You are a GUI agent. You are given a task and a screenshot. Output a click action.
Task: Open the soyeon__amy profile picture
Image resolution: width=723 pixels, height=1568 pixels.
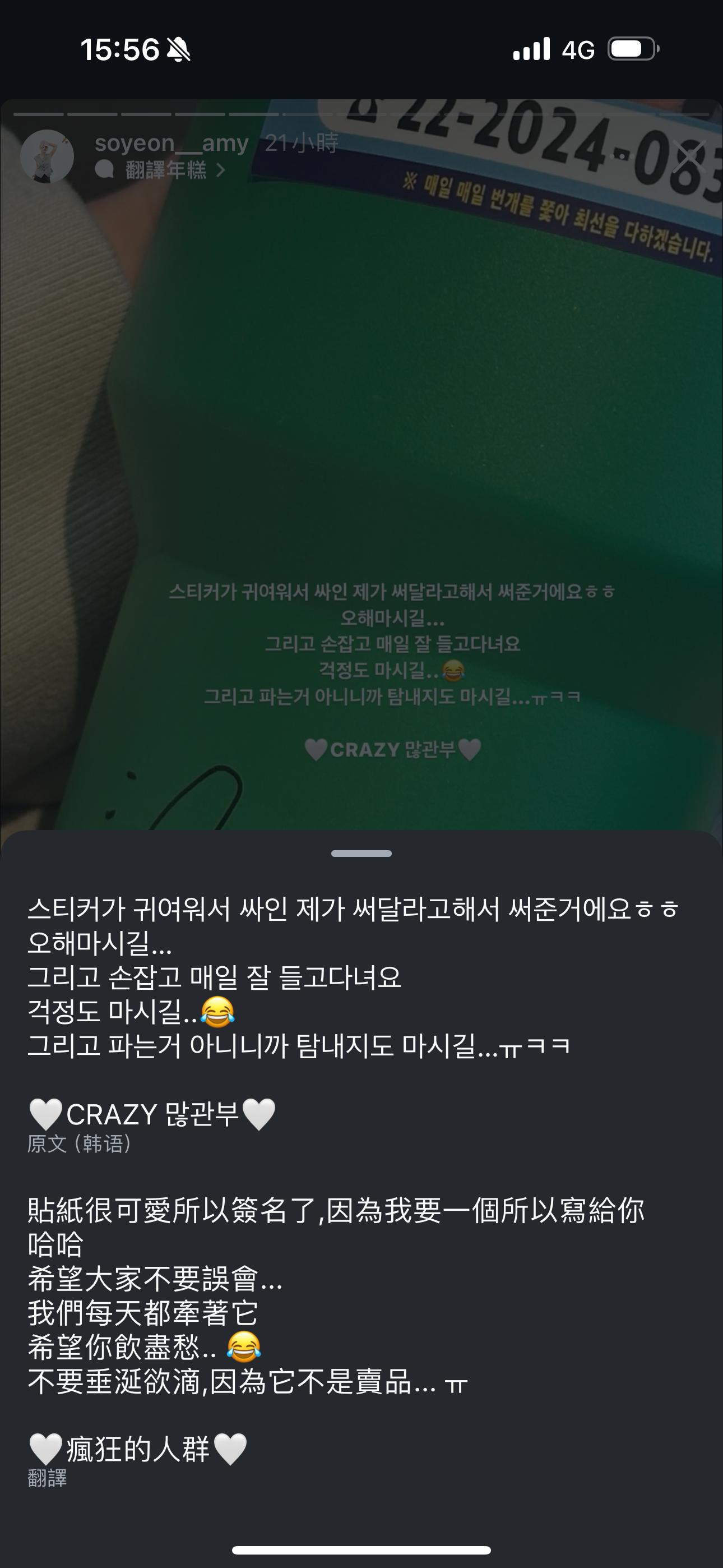coord(47,156)
